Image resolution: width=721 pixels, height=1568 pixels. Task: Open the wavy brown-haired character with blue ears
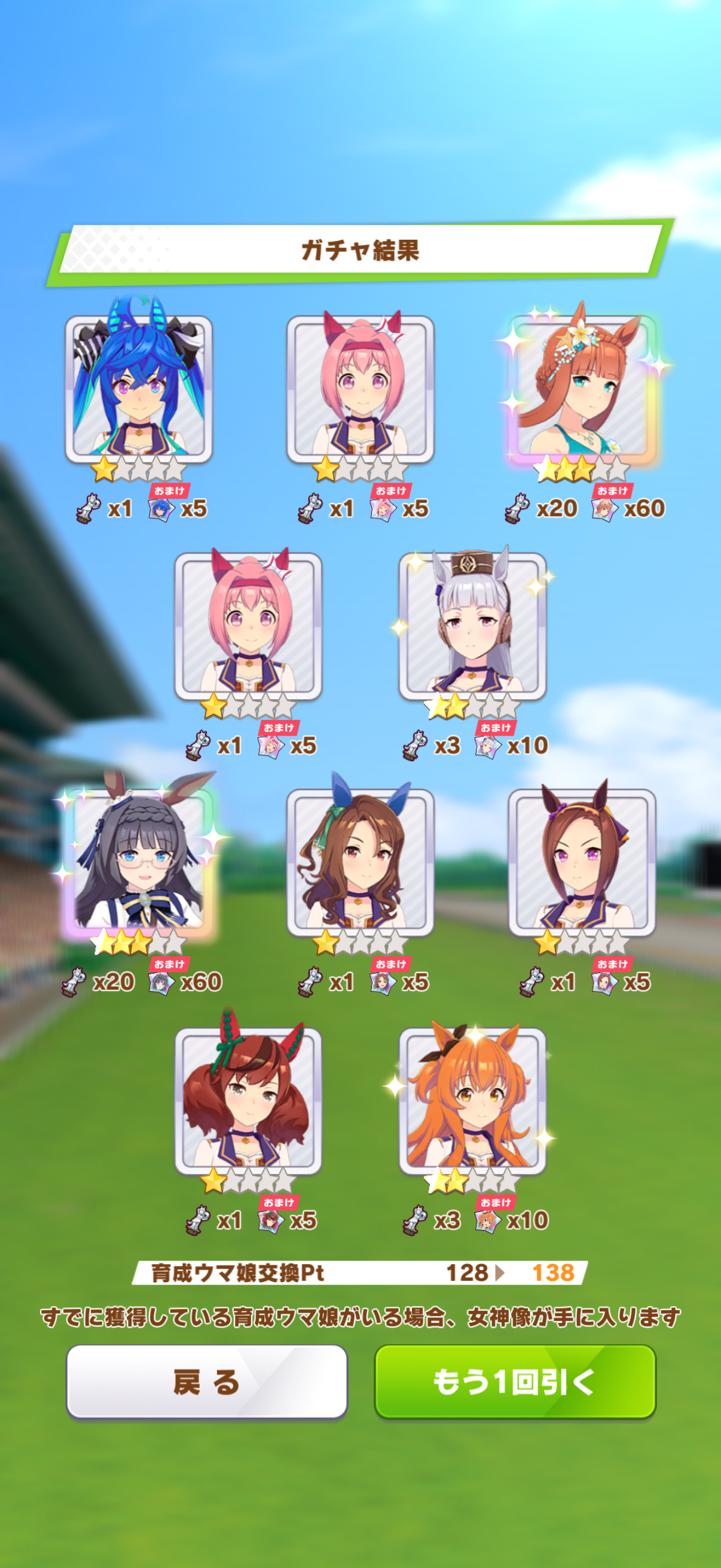(x=360, y=863)
